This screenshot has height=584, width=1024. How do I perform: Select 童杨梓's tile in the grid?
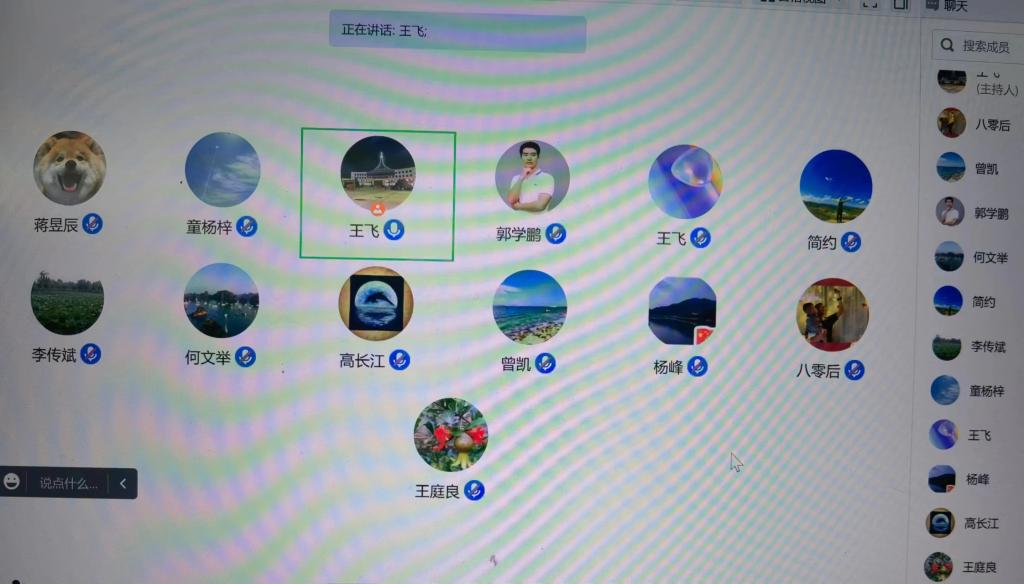[x=222, y=170]
